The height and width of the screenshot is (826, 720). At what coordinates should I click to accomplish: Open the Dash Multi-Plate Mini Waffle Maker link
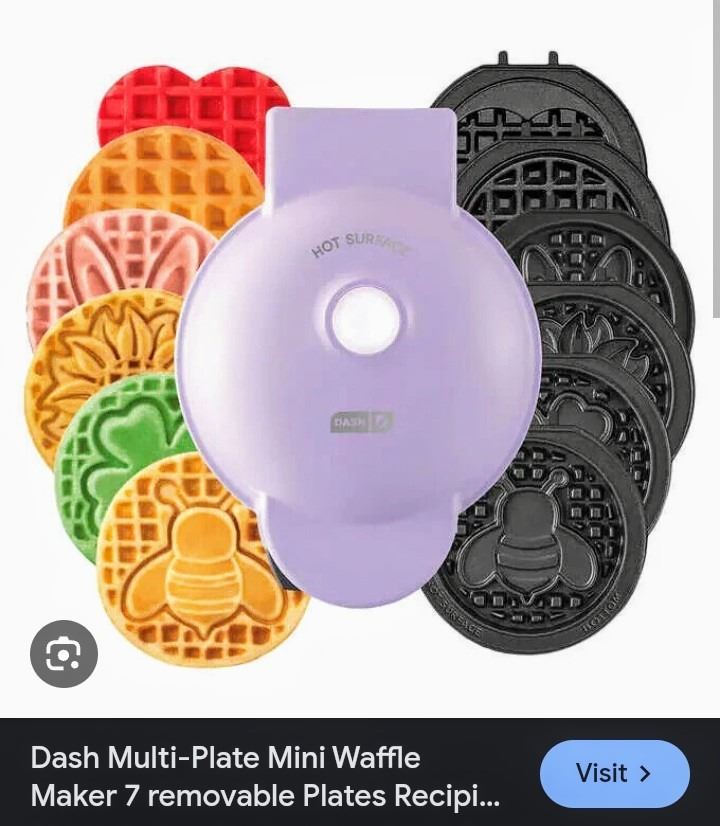point(265,776)
